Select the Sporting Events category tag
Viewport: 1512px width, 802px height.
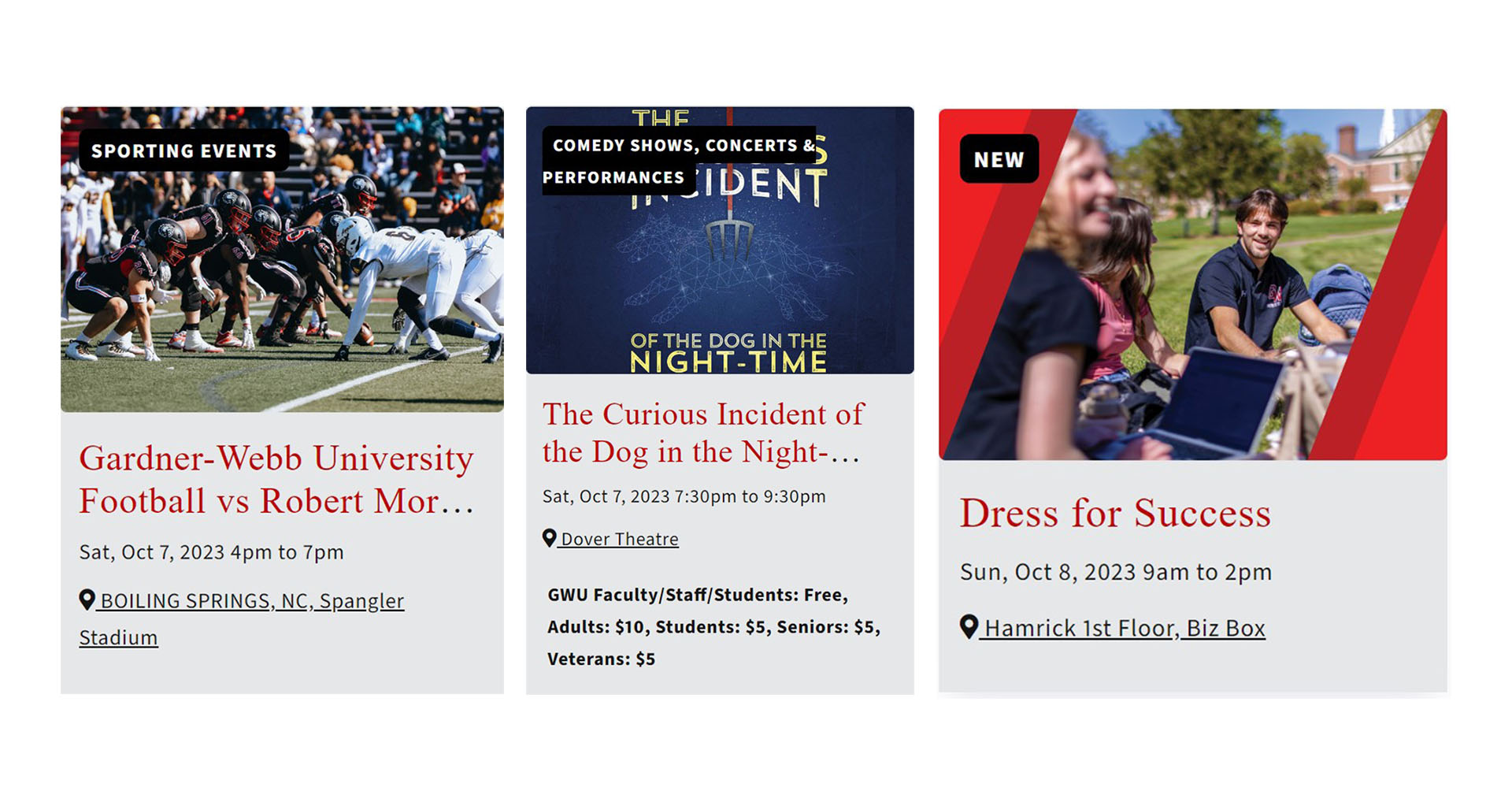point(183,150)
